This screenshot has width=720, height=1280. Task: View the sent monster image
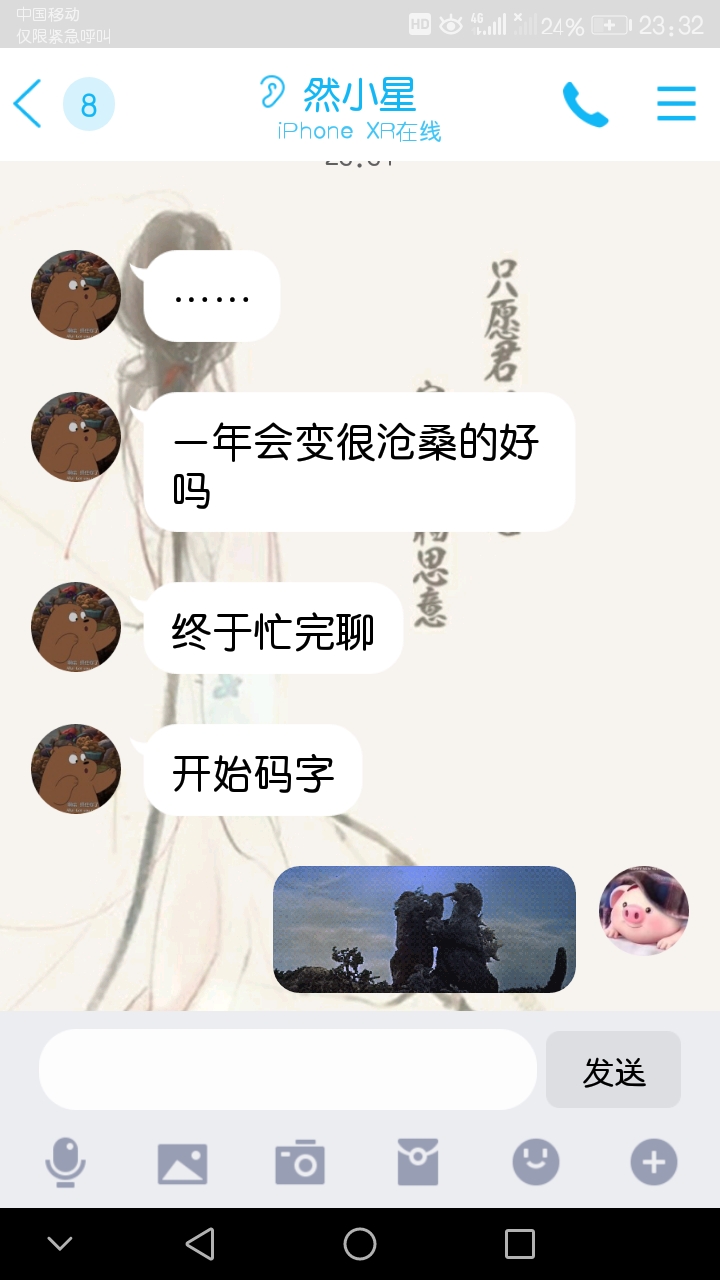(424, 929)
